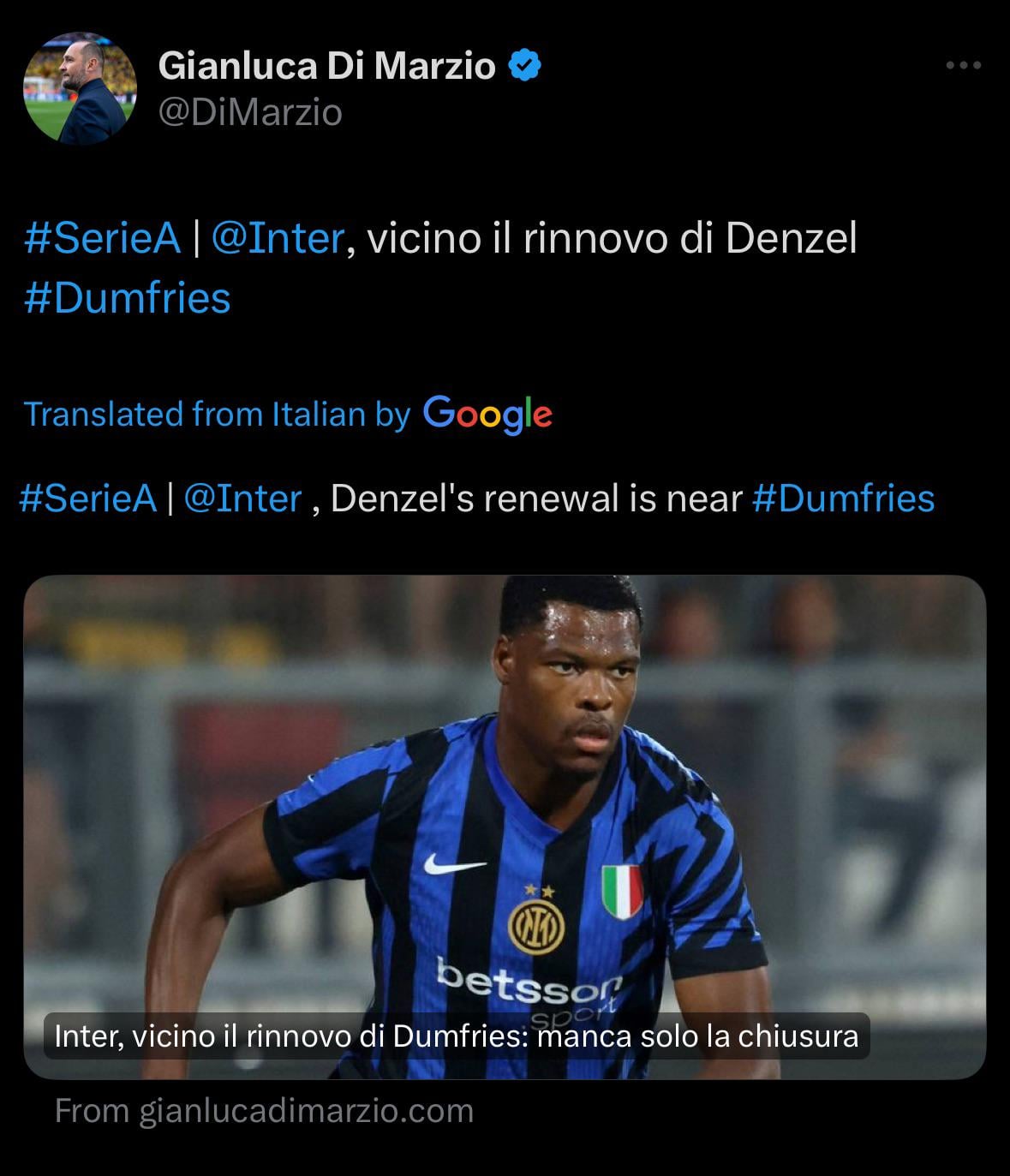Open the Gianluca Di Marzio profile name
This screenshot has width=1010, height=1176.
pyautogui.click(x=326, y=66)
